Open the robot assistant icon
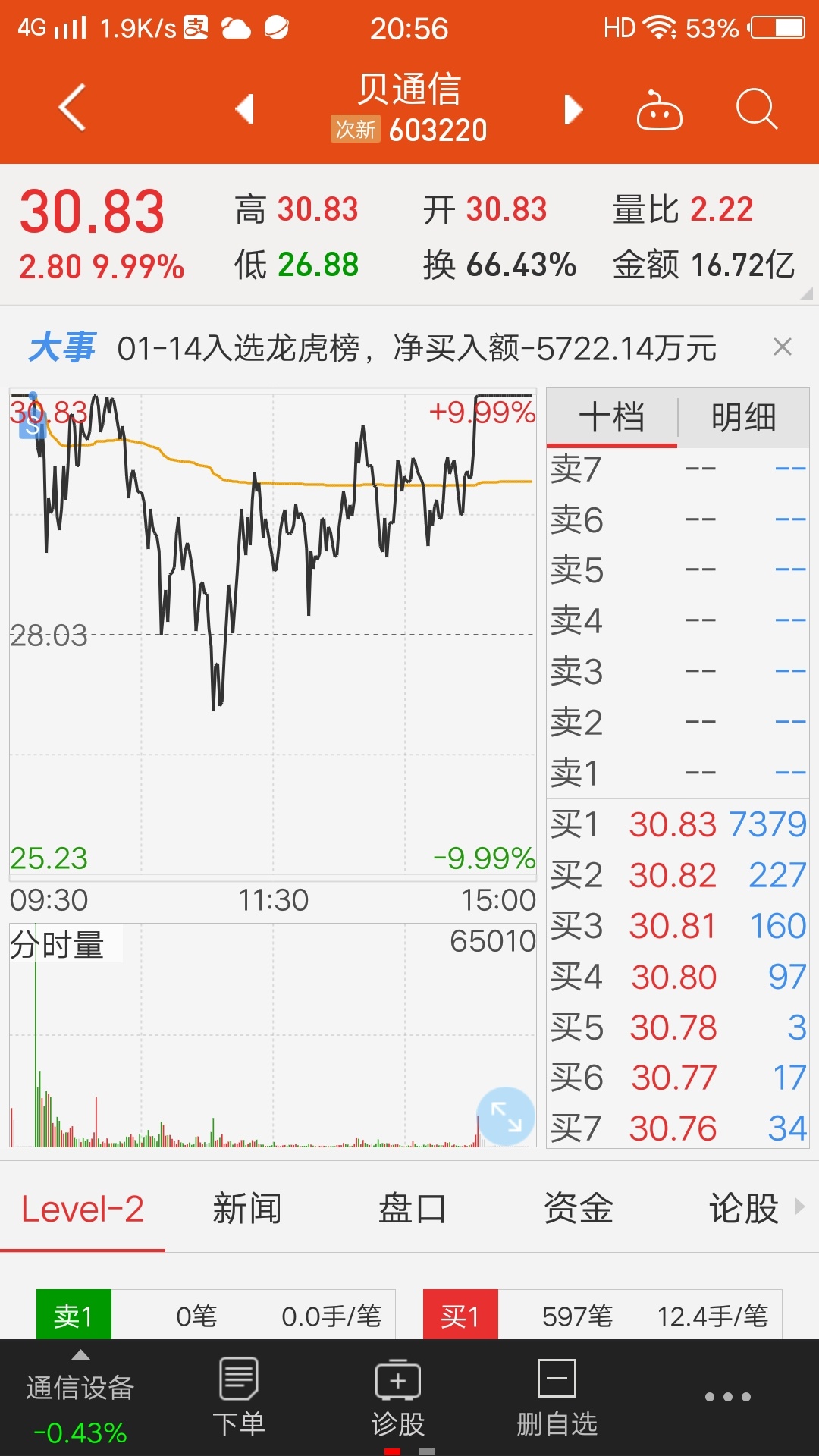The height and width of the screenshot is (1456, 819). (659, 111)
